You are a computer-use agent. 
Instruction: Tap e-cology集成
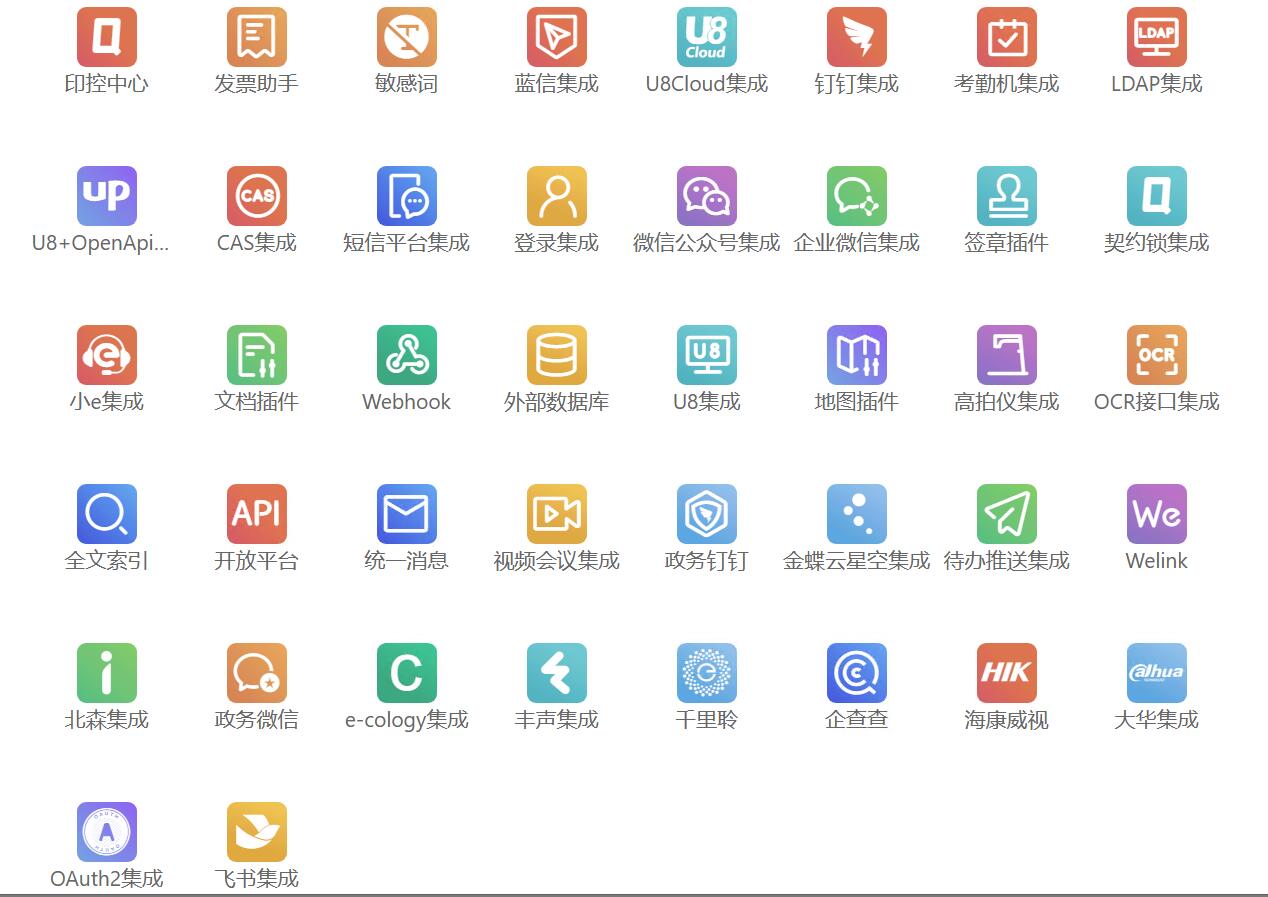(x=407, y=673)
